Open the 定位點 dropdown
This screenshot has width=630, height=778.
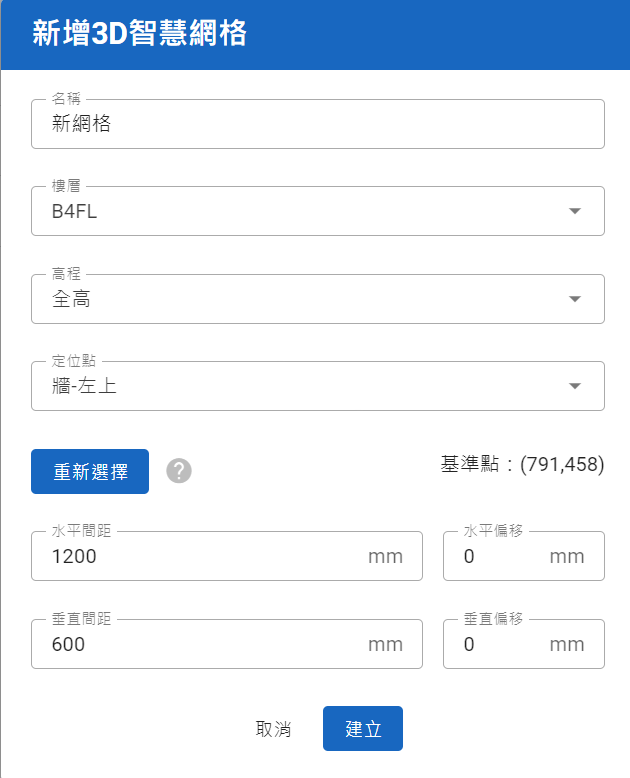click(x=317, y=386)
